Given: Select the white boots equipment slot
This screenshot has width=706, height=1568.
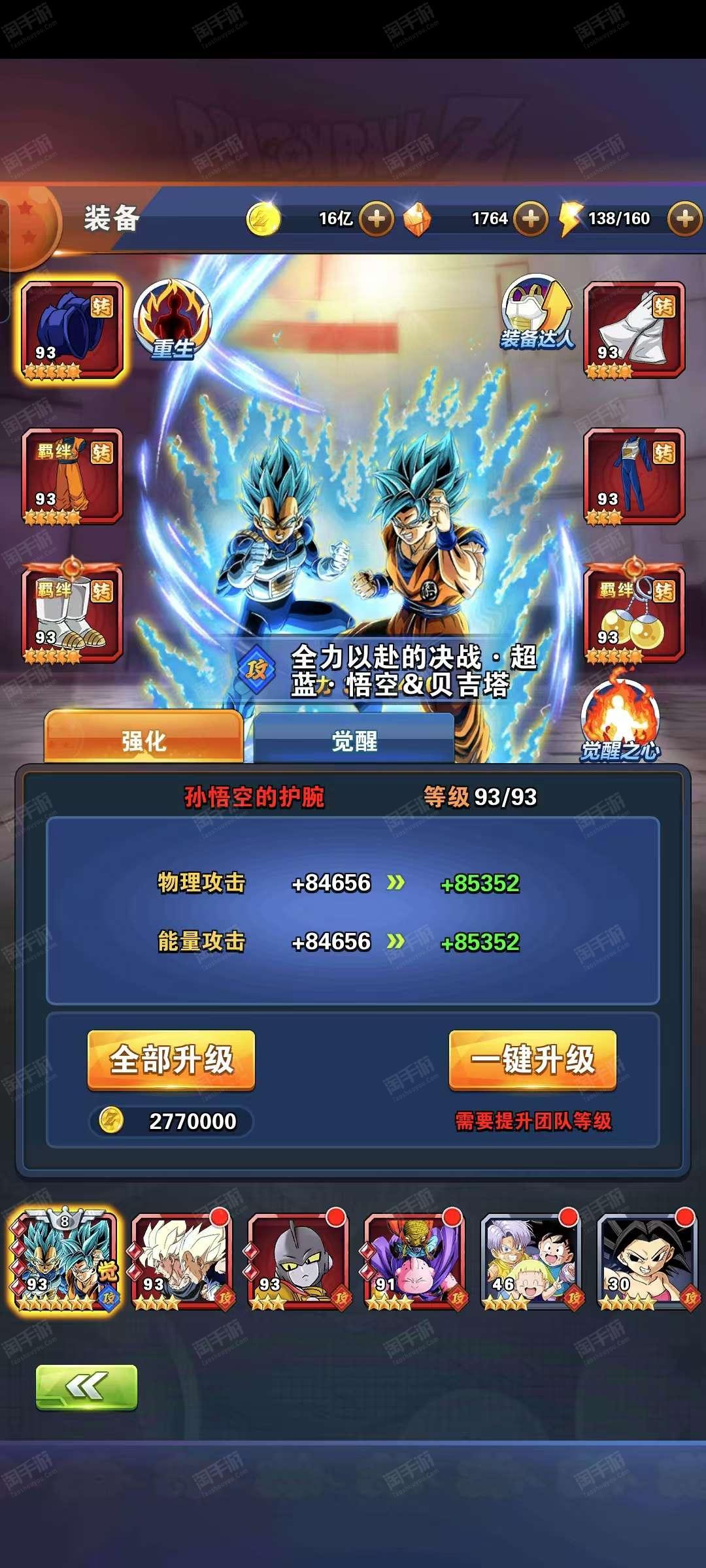Looking at the screenshot, I should pyautogui.click(x=73, y=615).
